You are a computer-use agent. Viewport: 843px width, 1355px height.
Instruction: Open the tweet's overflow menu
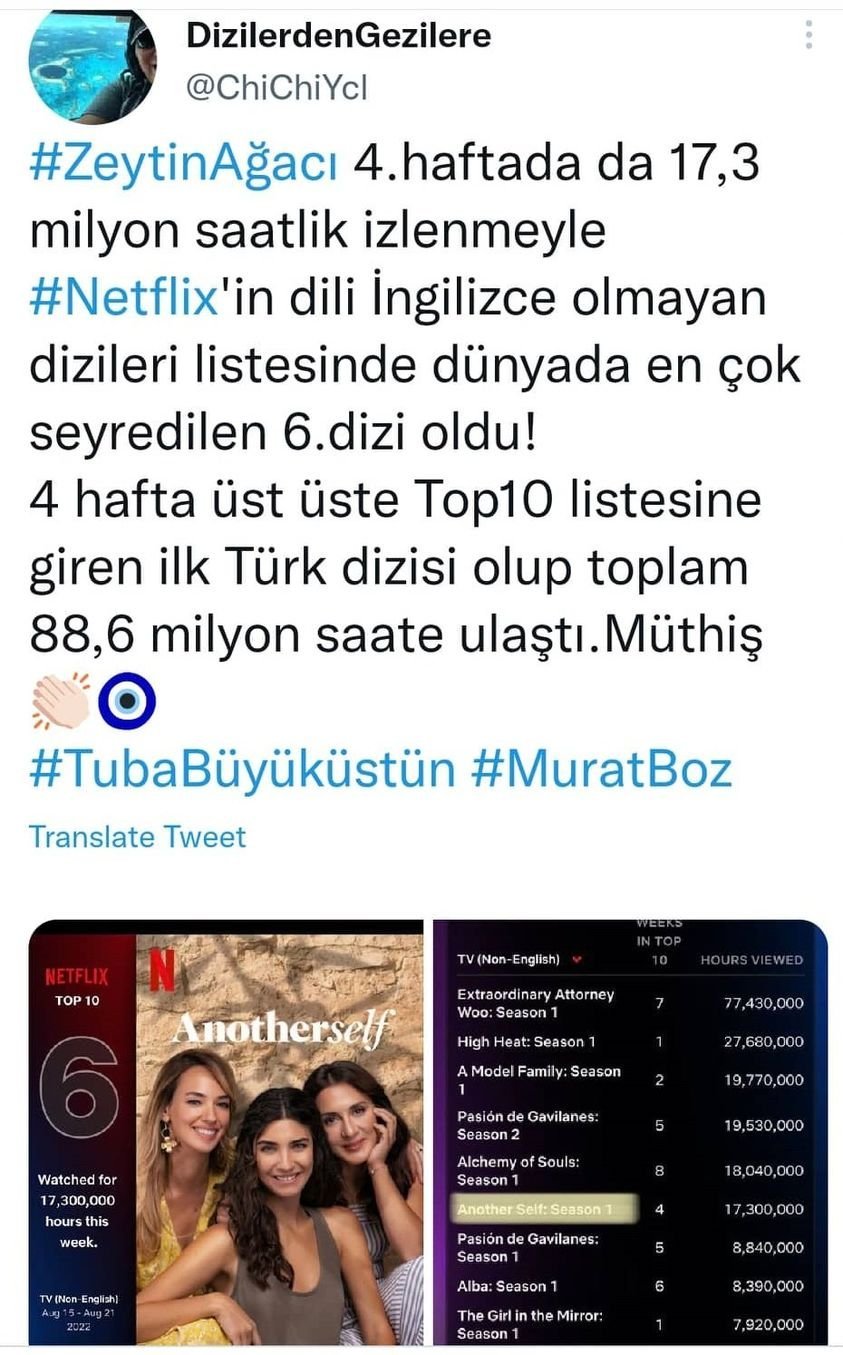(809, 34)
